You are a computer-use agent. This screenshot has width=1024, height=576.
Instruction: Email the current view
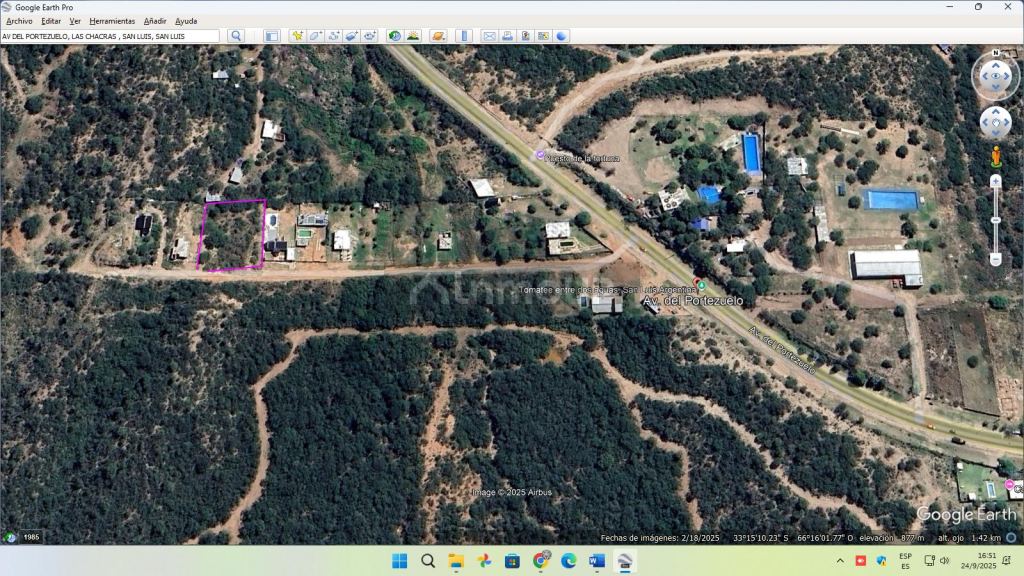click(x=489, y=36)
